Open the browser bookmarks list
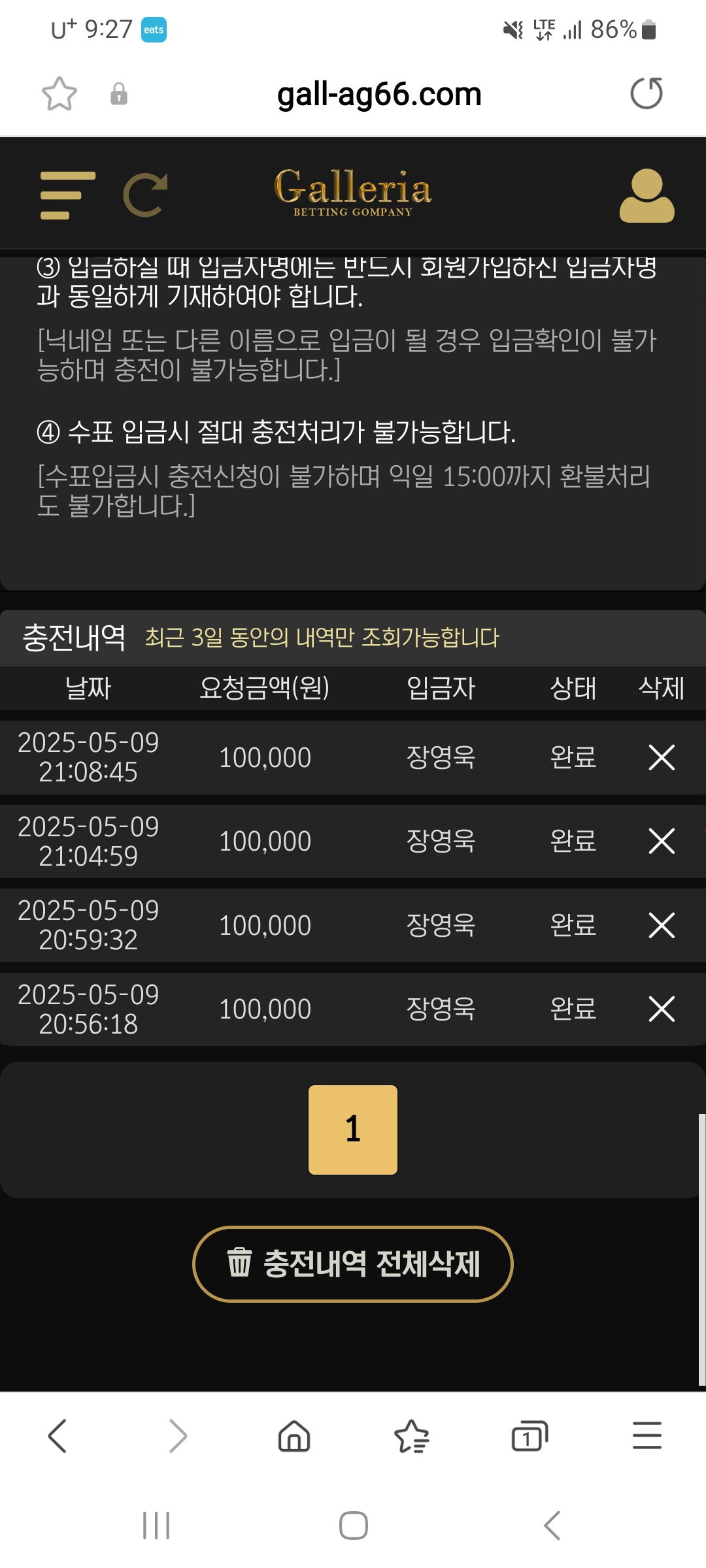 pos(412,1435)
